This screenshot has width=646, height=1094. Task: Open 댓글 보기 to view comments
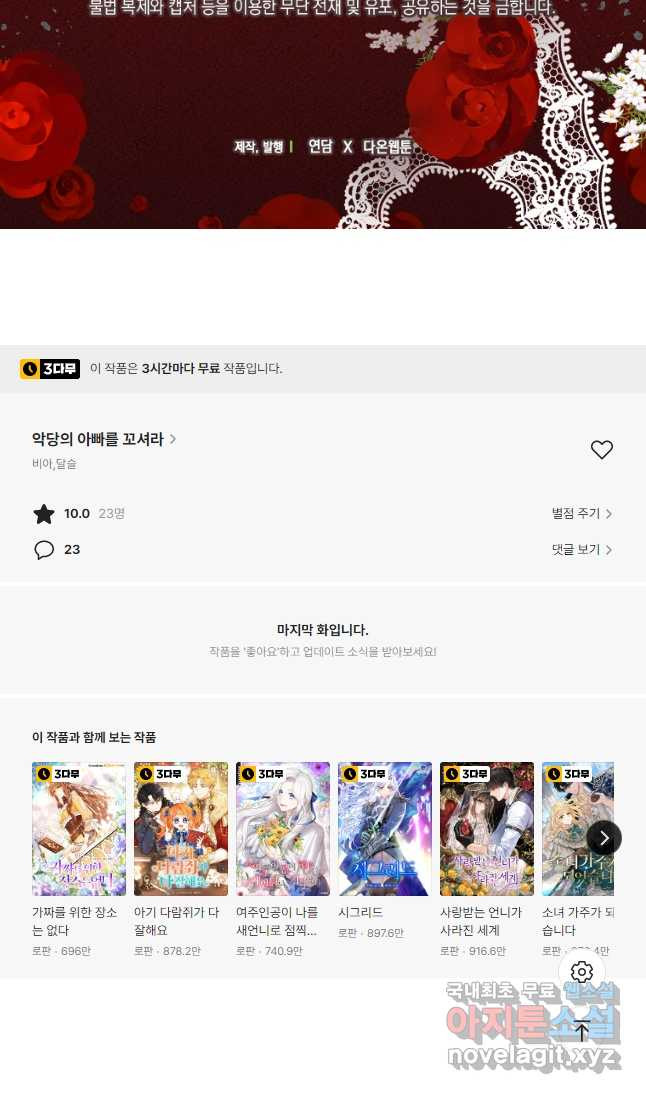(581, 550)
